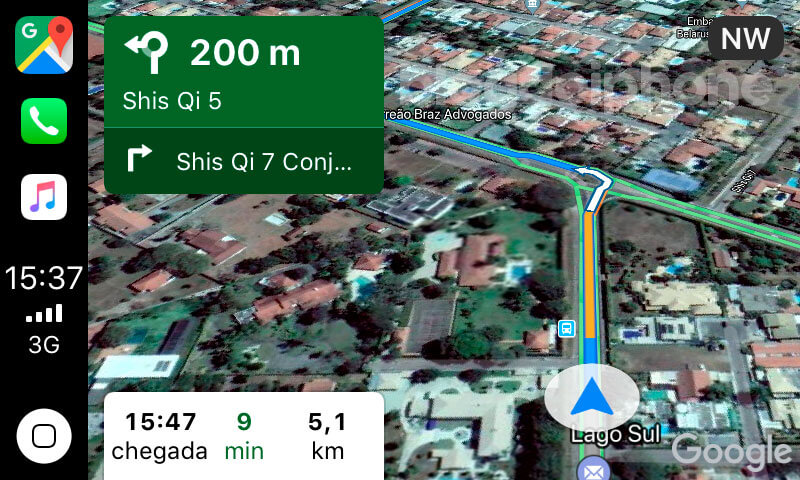This screenshot has width=800, height=480.
Task: Open the Phone app from sidebar
Action: click(44, 121)
